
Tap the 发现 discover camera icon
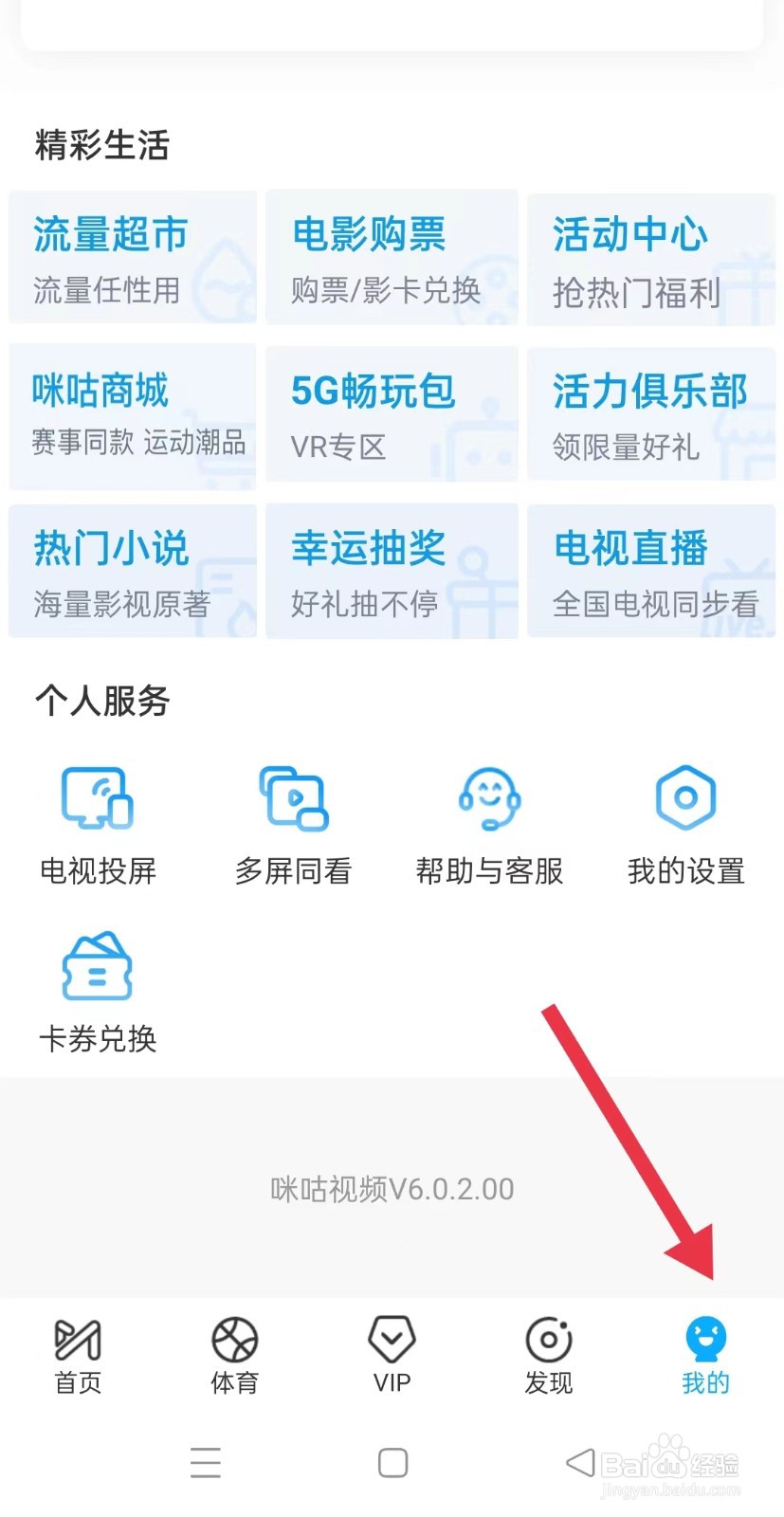click(x=548, y=1337)
